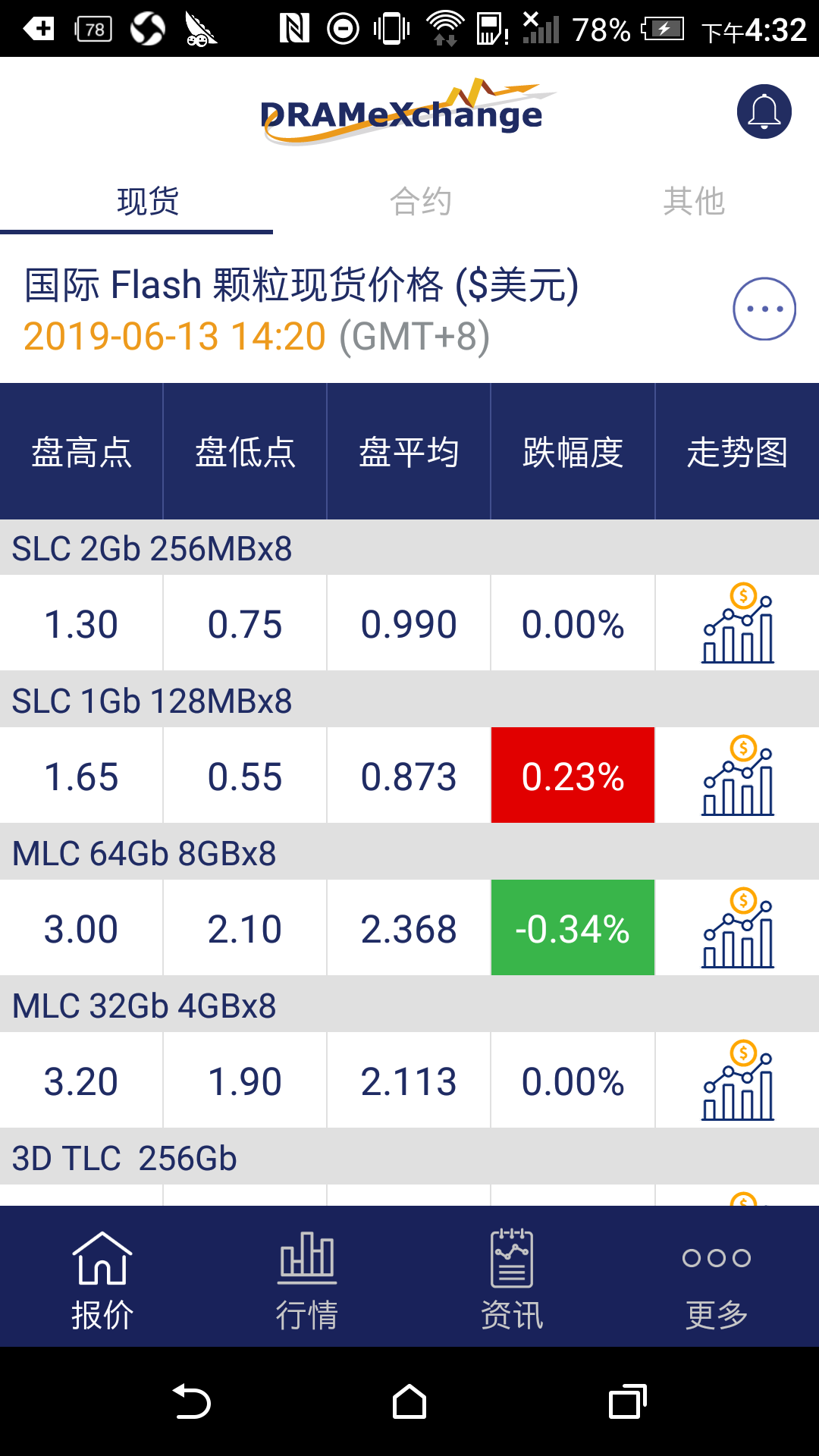819x1456 pixels.
Task: Tap the system back button
Action: 192,1401
